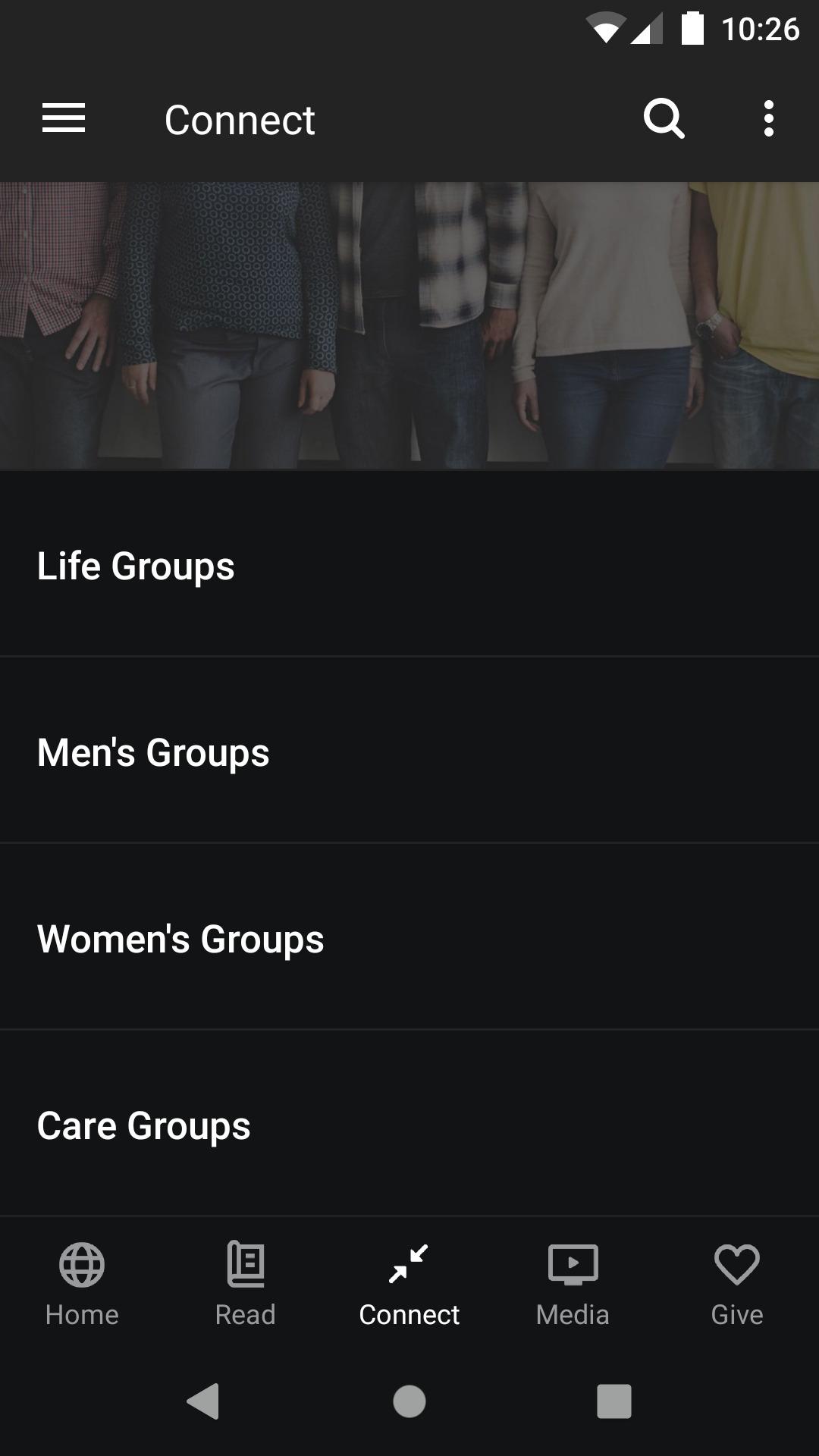
Task: View Women's Groups
Action: tap(409, 937)
